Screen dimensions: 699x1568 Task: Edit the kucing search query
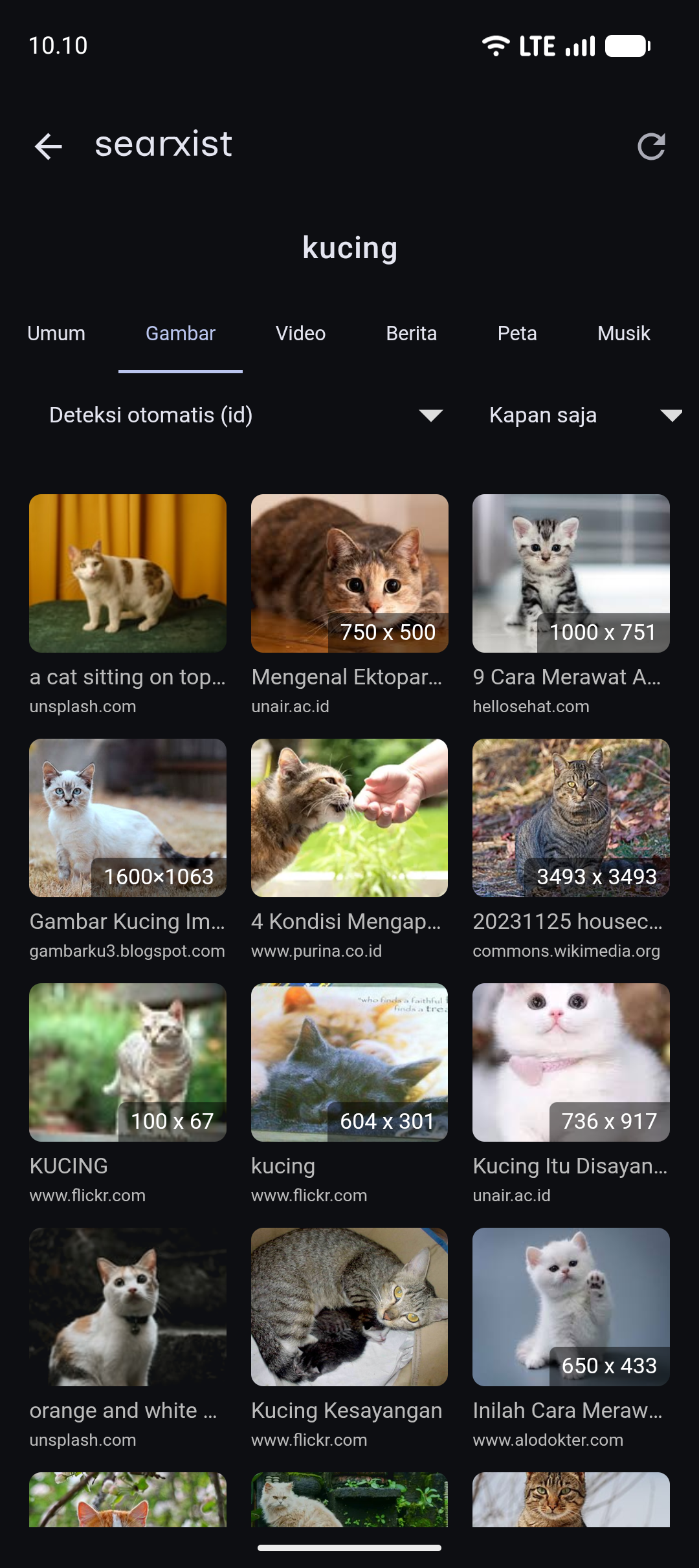pos(349,248)
